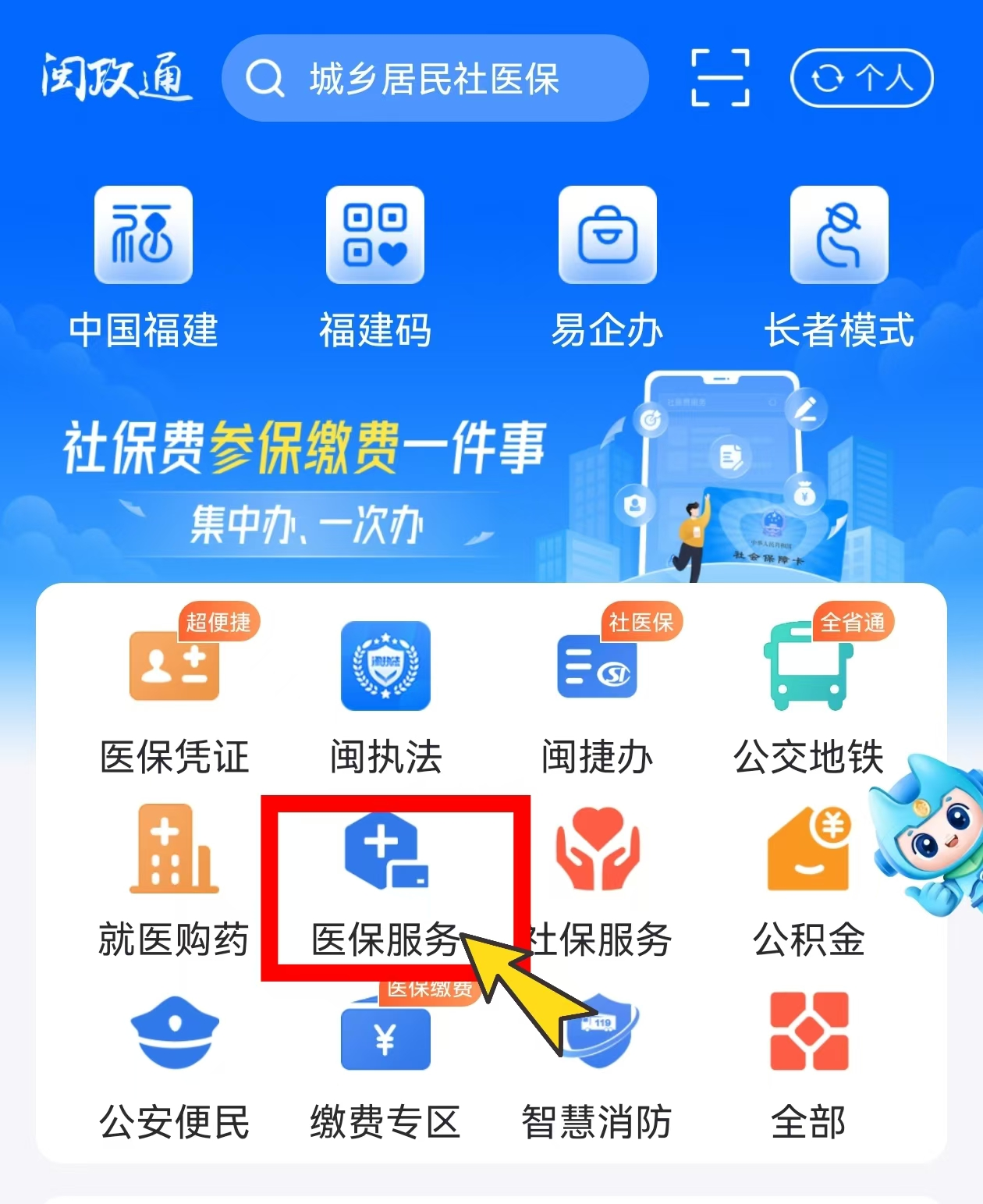983x1204 pixels.
Task: Tap the search box showing 城乡居民社医保
Action: click(x=434, y=78)
